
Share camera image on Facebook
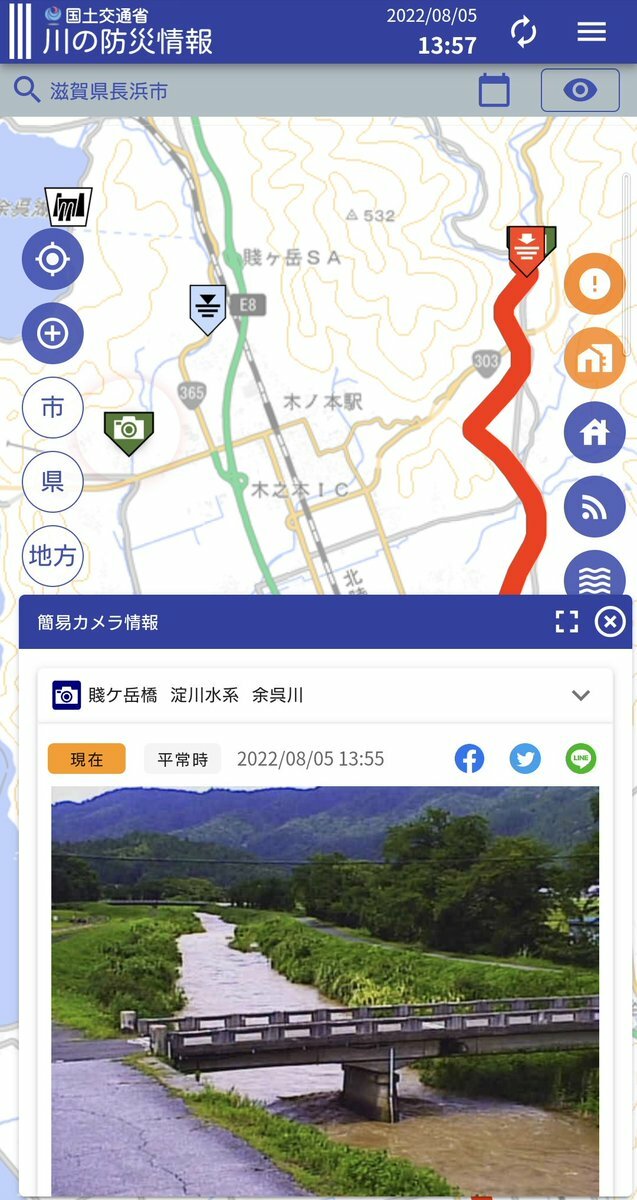pos(469,759)
